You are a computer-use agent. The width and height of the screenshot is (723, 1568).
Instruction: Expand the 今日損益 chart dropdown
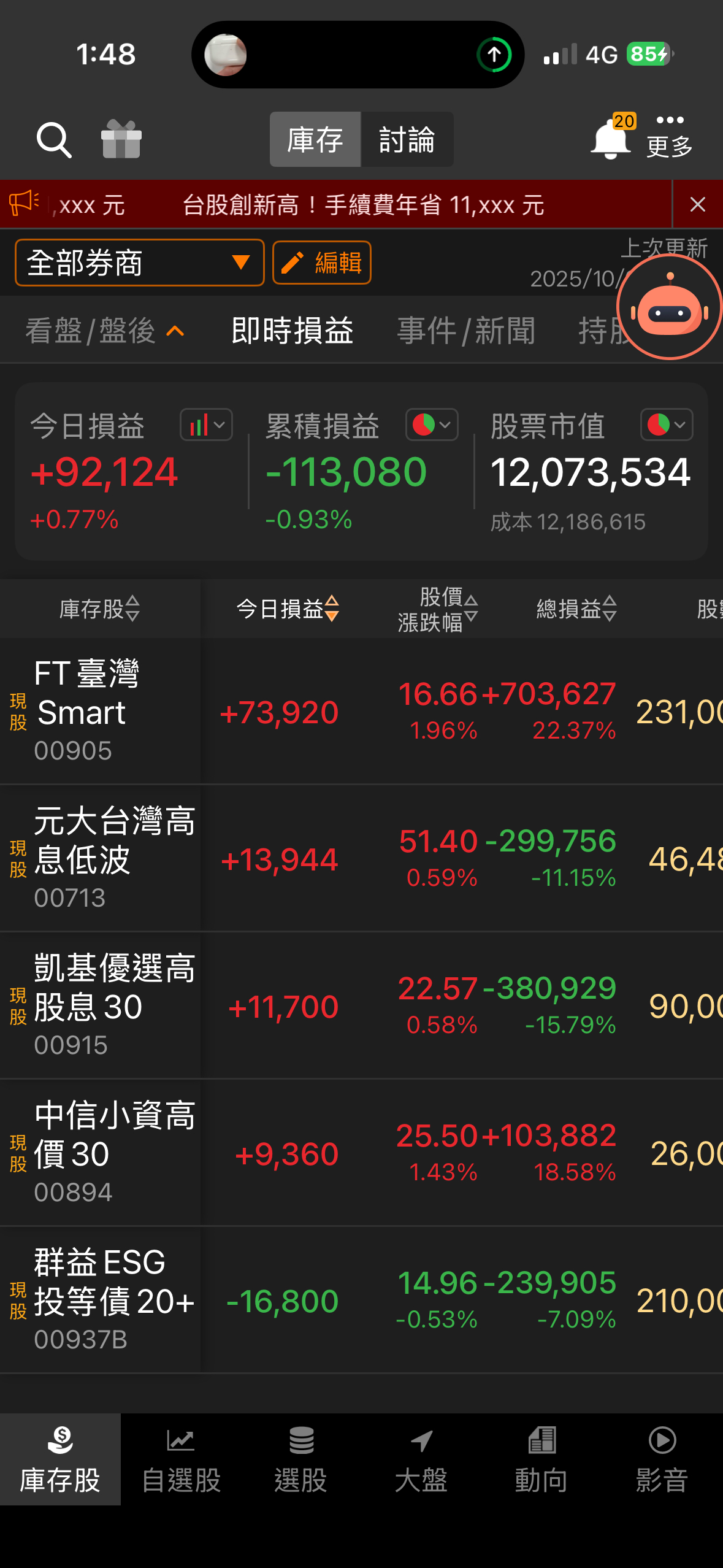206,425
